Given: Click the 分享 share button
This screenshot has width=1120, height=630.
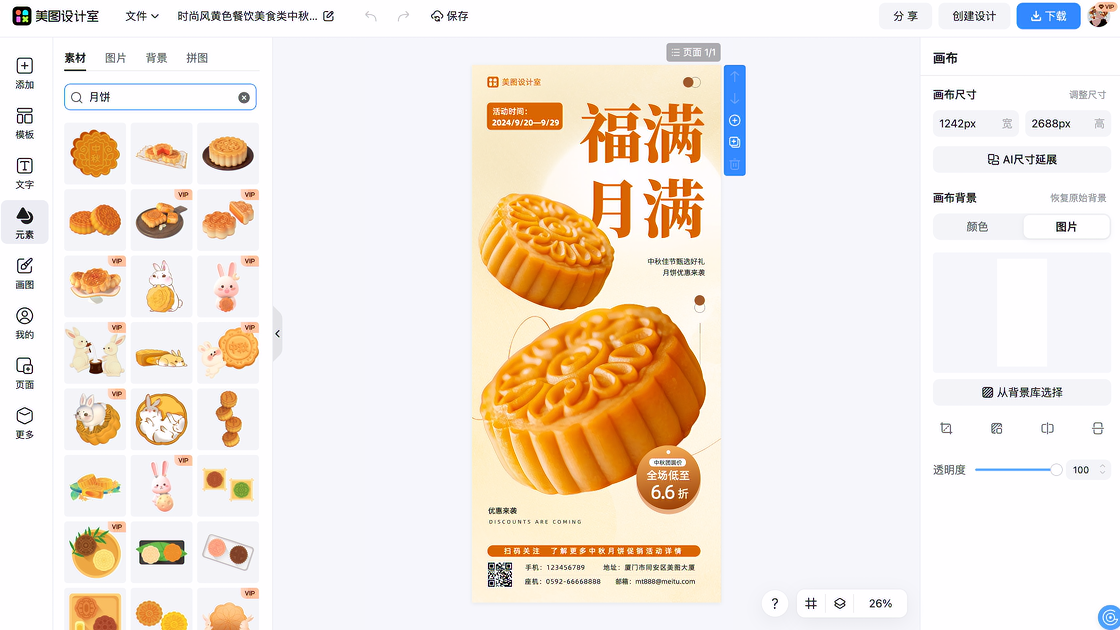Looking at the screenshot, I should coord(905,16).
